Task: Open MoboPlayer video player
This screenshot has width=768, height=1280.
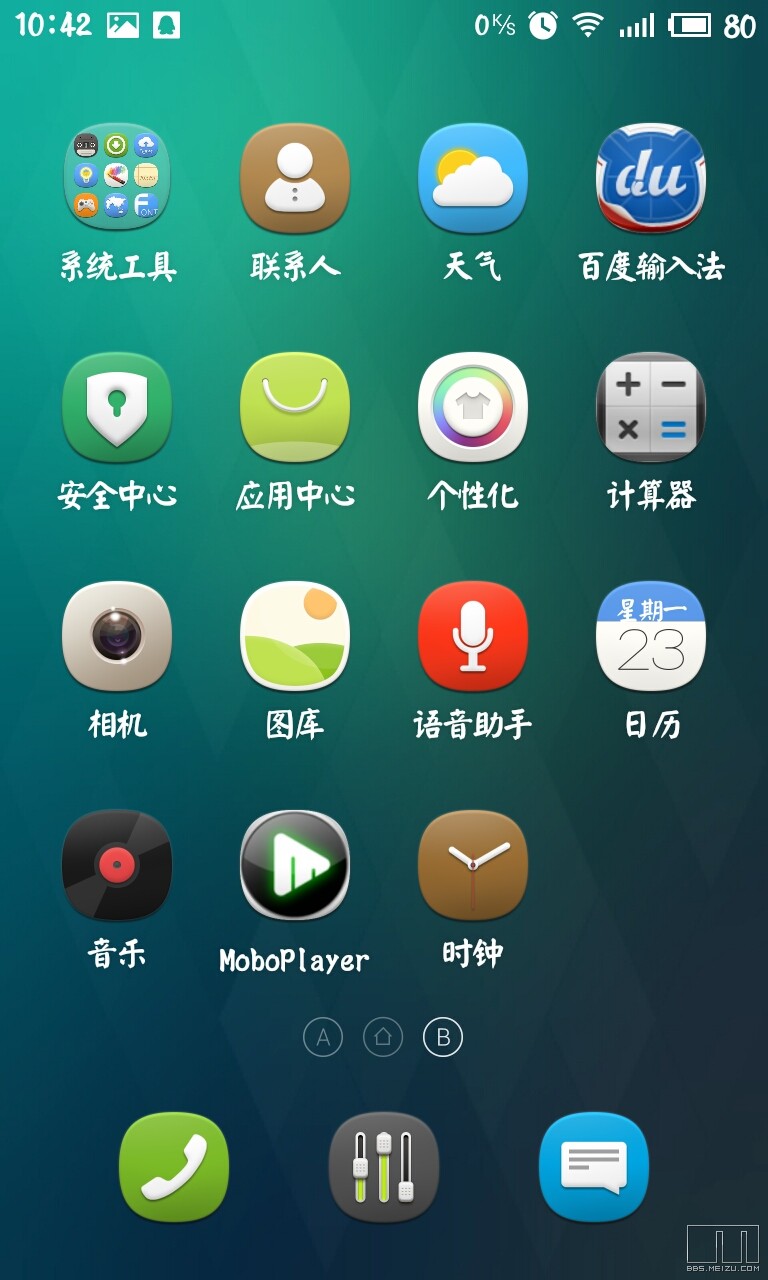Action: (295, 864)
